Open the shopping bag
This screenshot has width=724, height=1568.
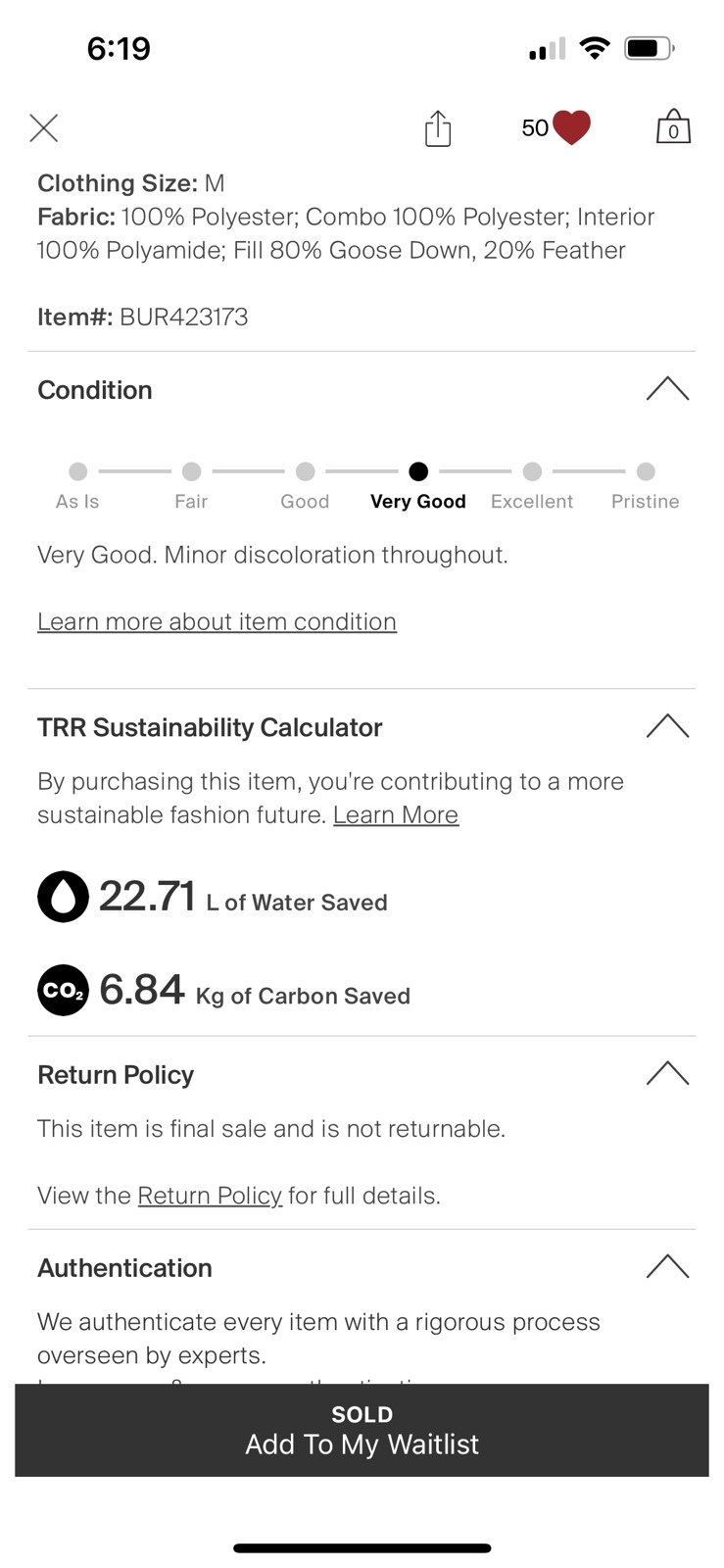pos(673,127)
